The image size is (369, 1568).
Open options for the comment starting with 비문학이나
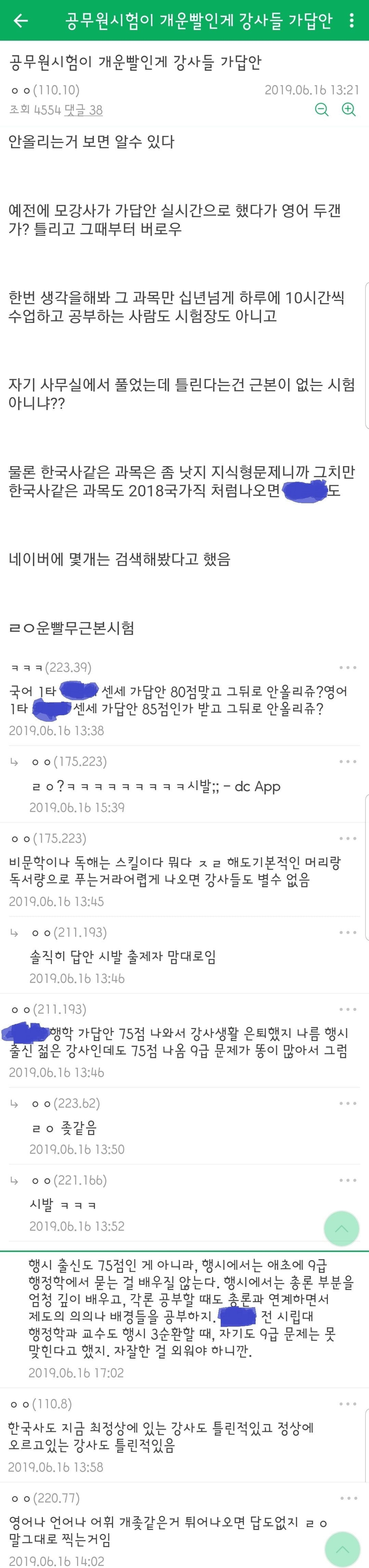pyautogui.click(x=348, y=839)
